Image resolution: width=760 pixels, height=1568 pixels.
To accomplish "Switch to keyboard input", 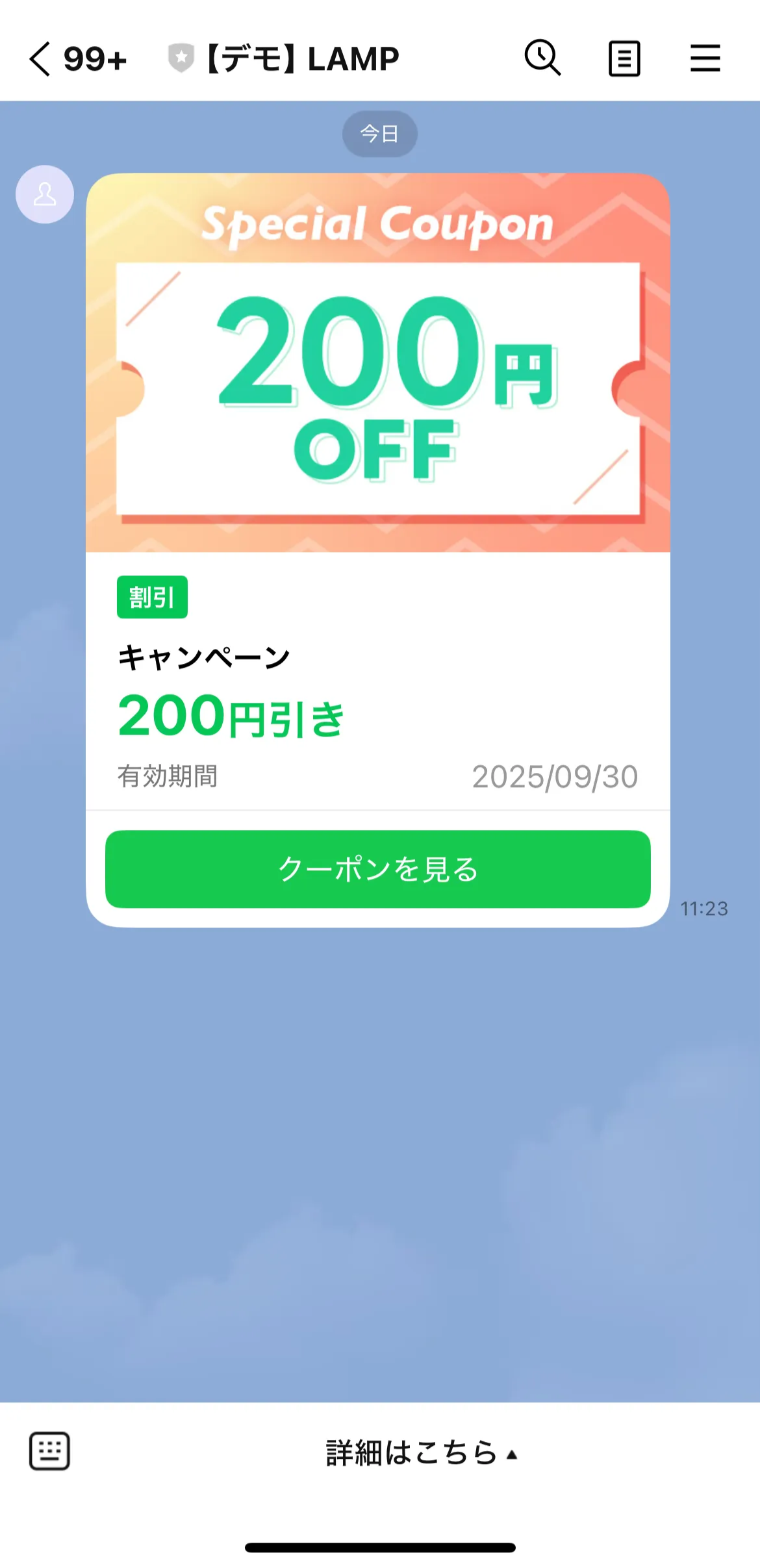I will point(49,1451).
